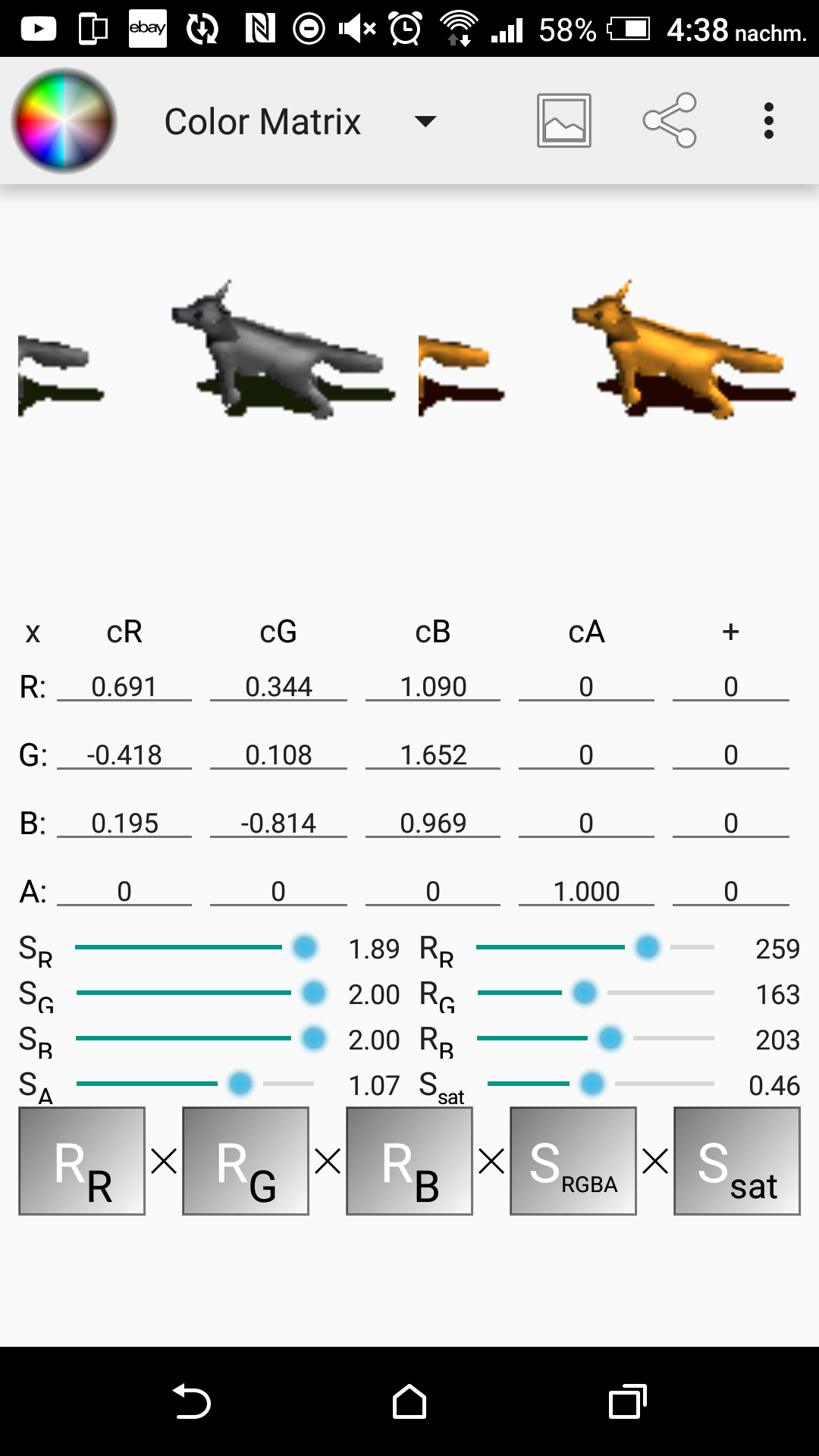The height and width of the screenshot is (1456, 819).
Task: Adjust the RR rotation slider
Action: (647, 947)
